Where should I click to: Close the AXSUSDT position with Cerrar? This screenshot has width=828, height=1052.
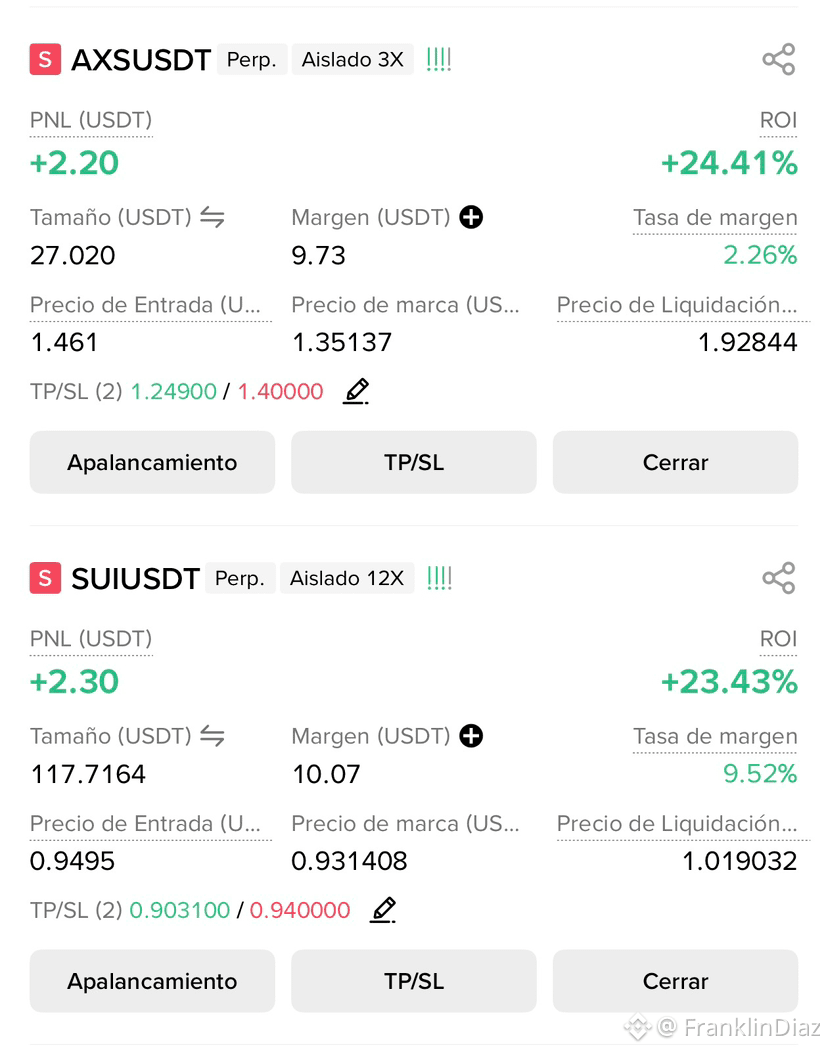(x=676, y=462)
